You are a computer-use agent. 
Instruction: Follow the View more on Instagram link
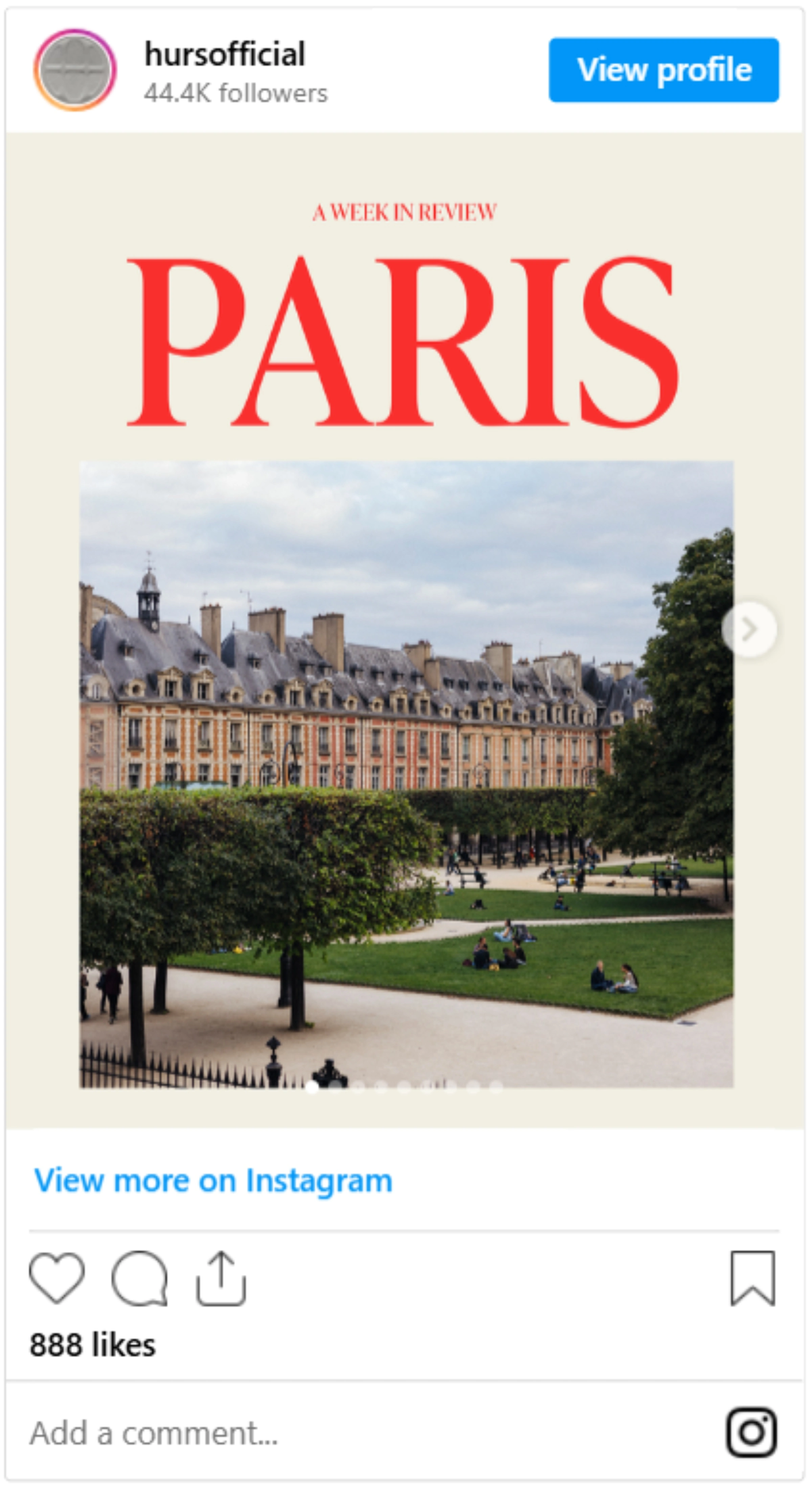(213, 1180)
